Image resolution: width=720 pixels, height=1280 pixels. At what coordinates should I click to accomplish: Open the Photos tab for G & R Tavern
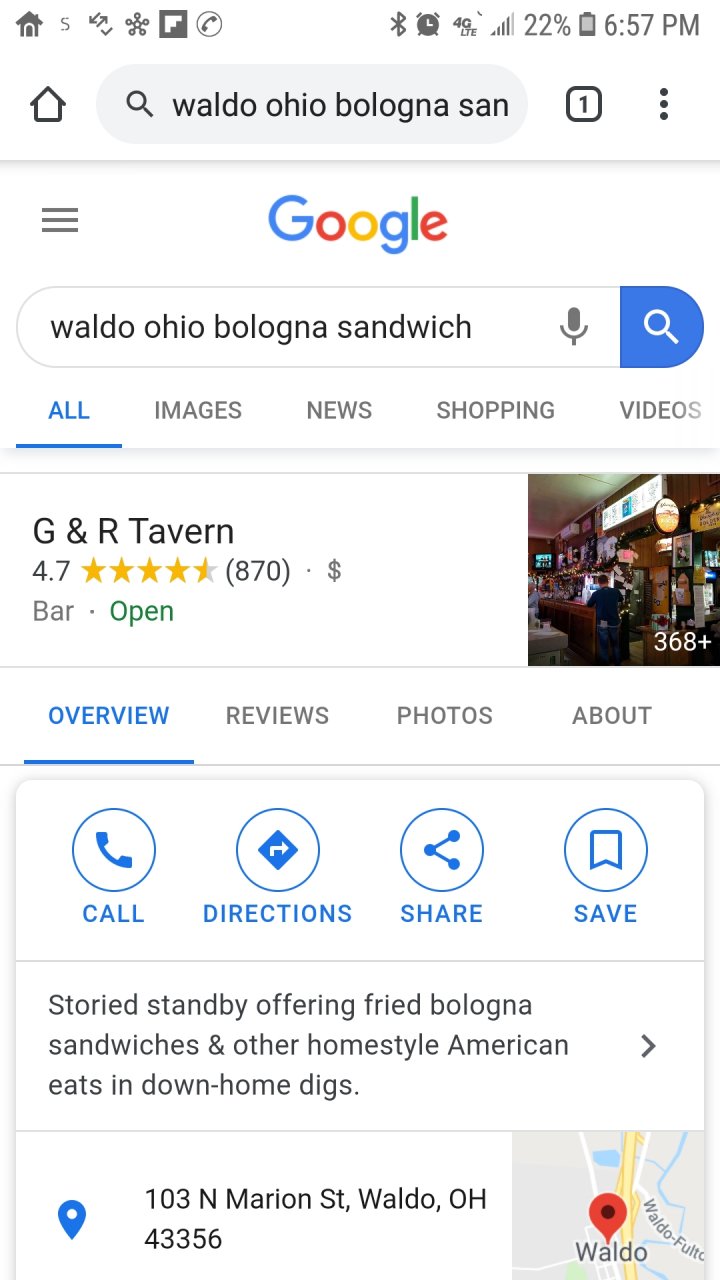(x=444, y=716)
